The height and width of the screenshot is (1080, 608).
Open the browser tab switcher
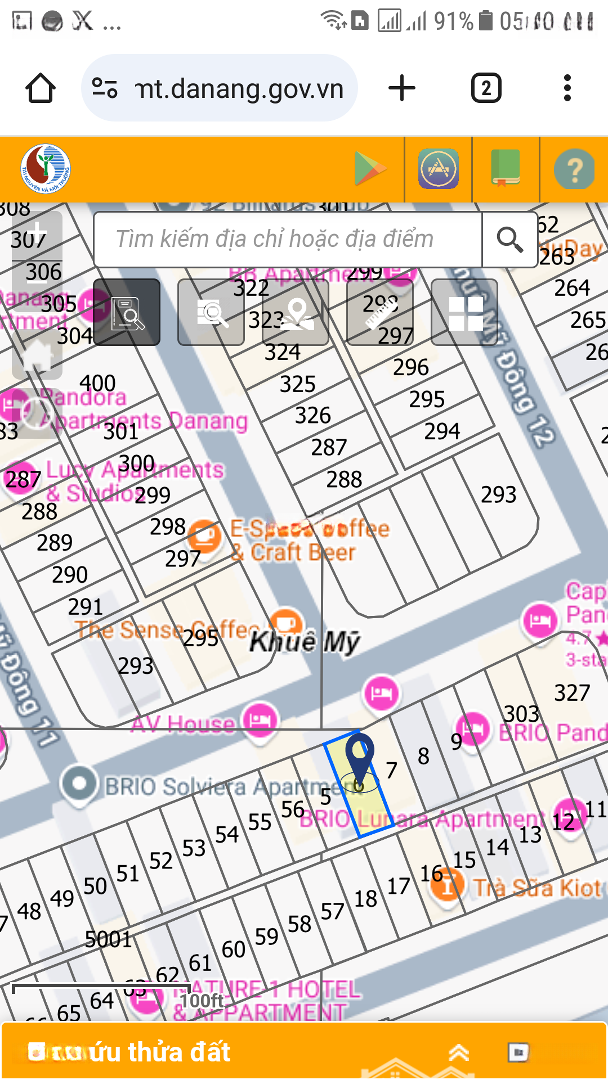(486, 88)
